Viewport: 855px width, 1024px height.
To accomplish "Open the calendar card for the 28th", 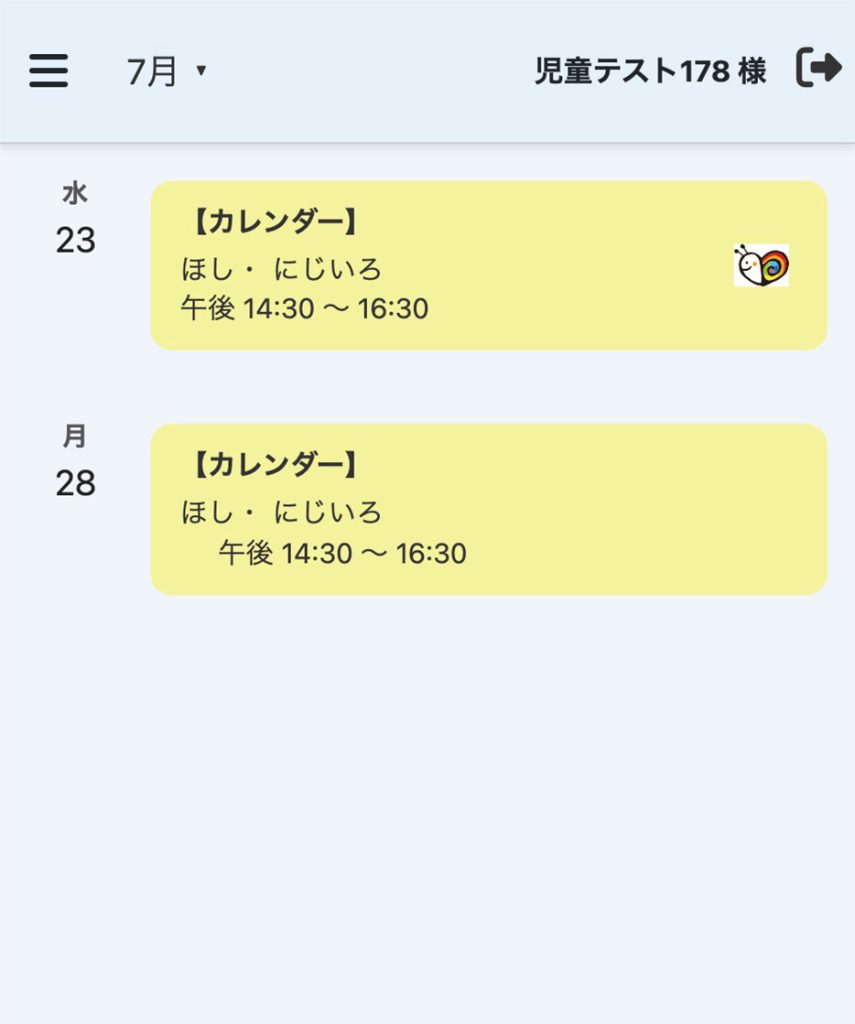I will click(x=488, y=509).
